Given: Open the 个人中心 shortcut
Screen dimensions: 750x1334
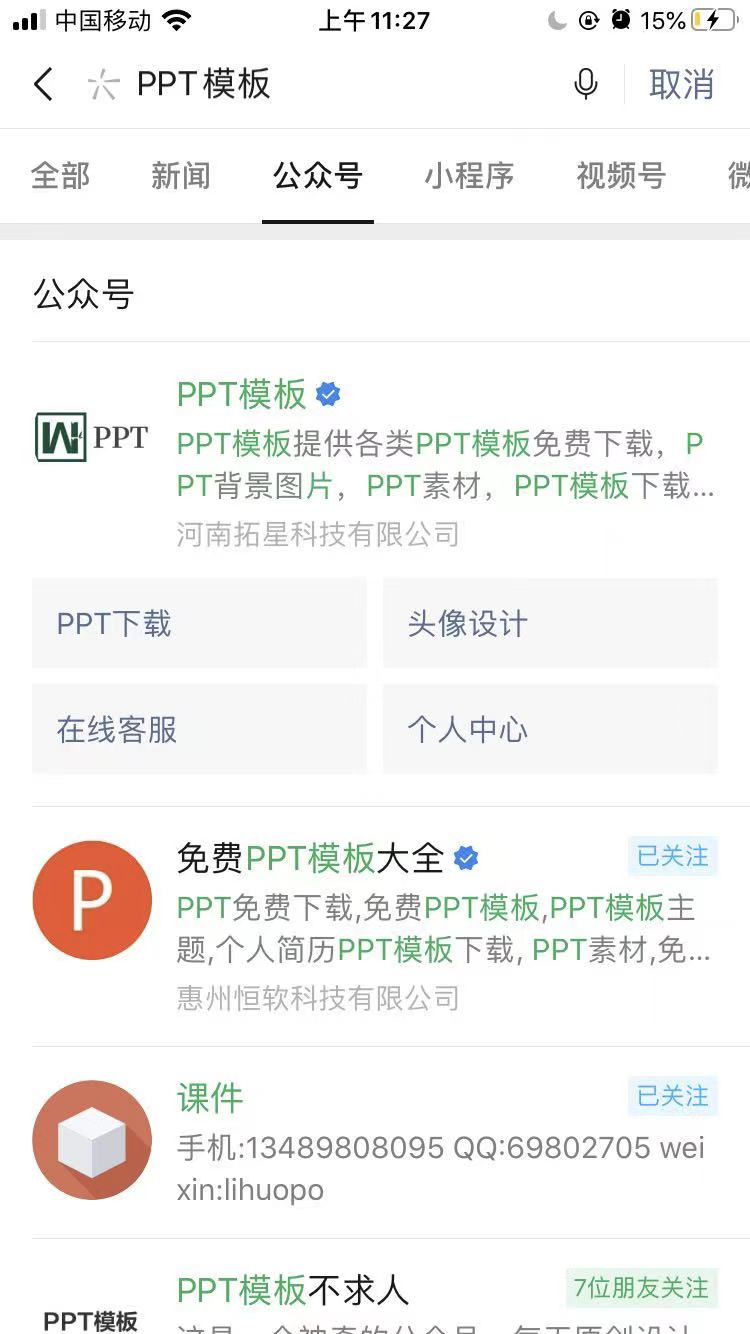Looking at the screenshot, I should (550, 729).
